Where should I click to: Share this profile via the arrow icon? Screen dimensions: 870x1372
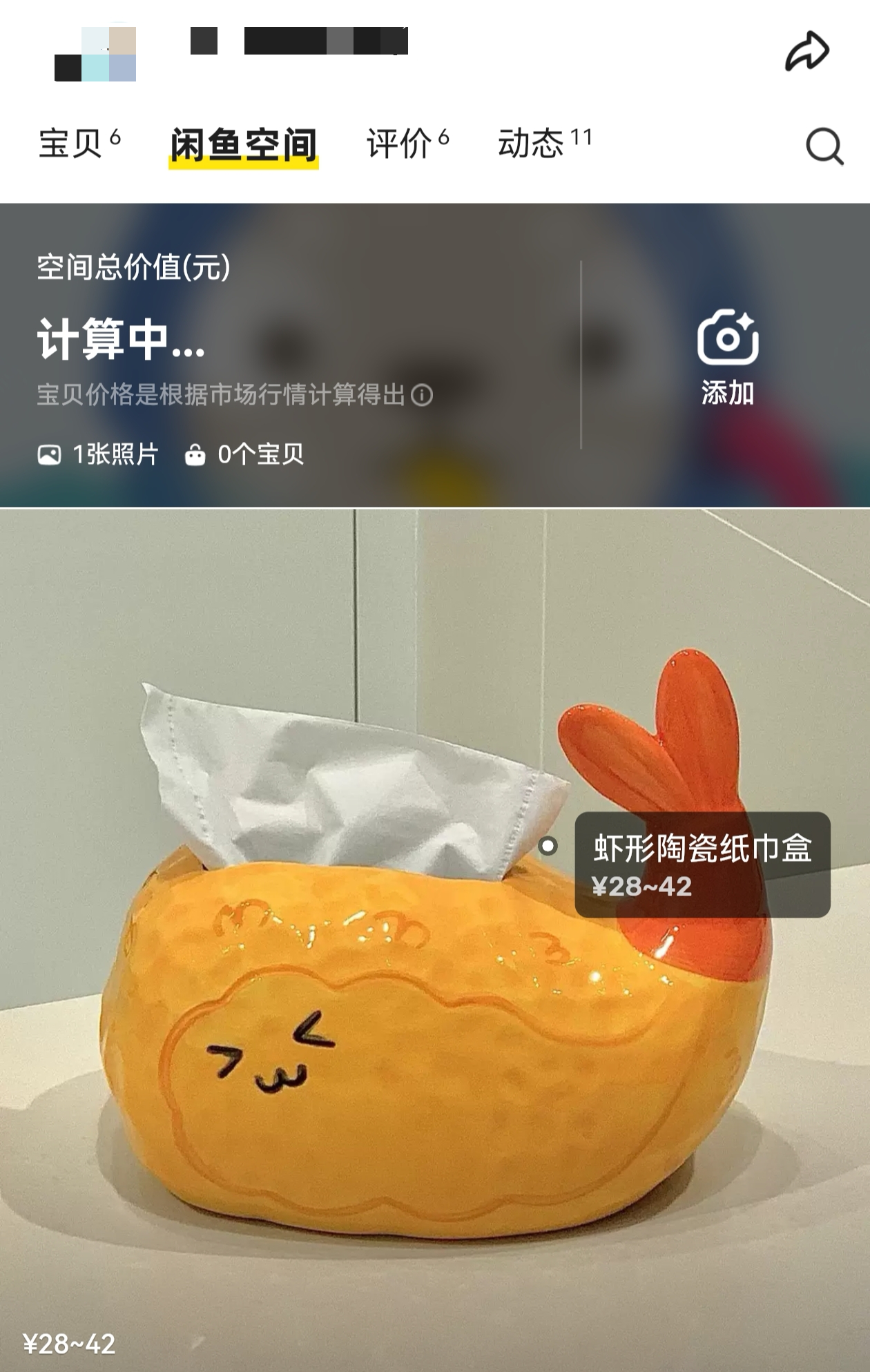point(806,52)
